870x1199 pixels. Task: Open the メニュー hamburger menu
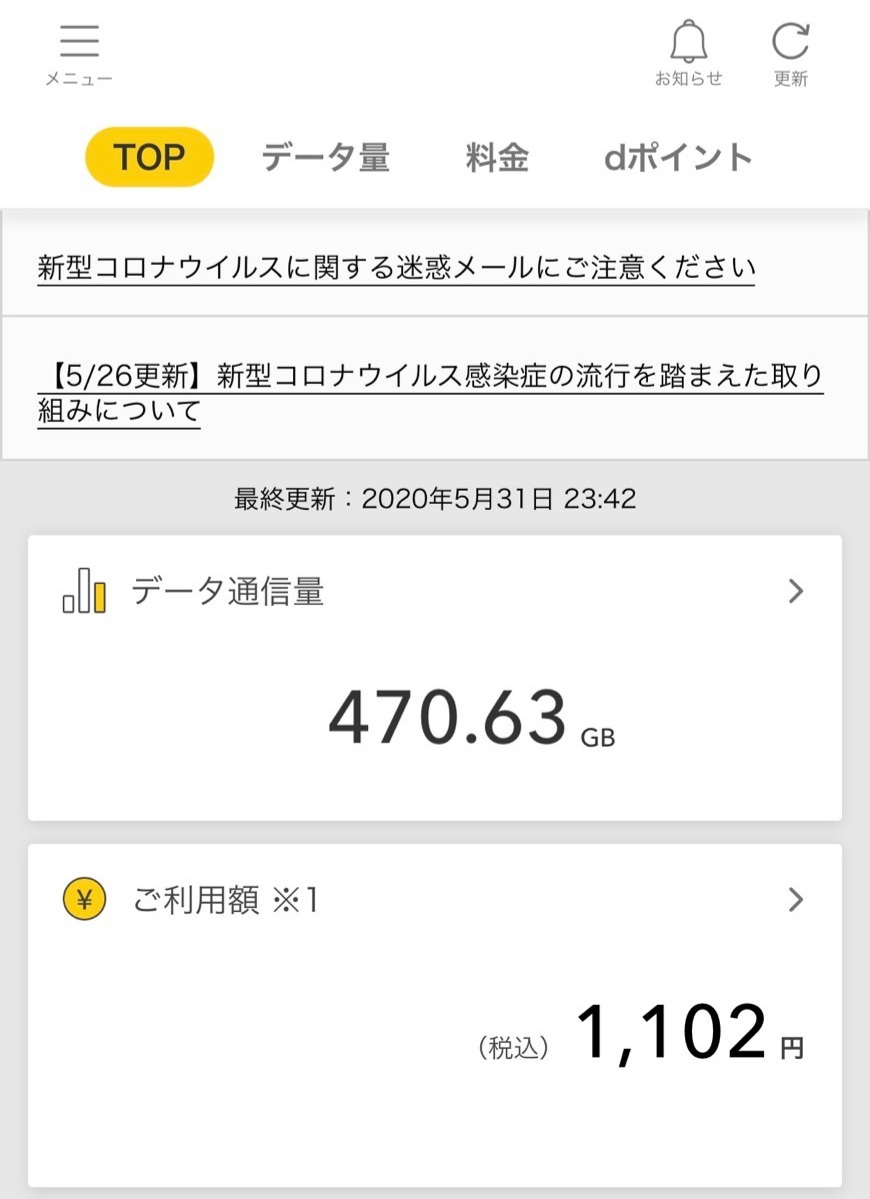coord(79,54)
